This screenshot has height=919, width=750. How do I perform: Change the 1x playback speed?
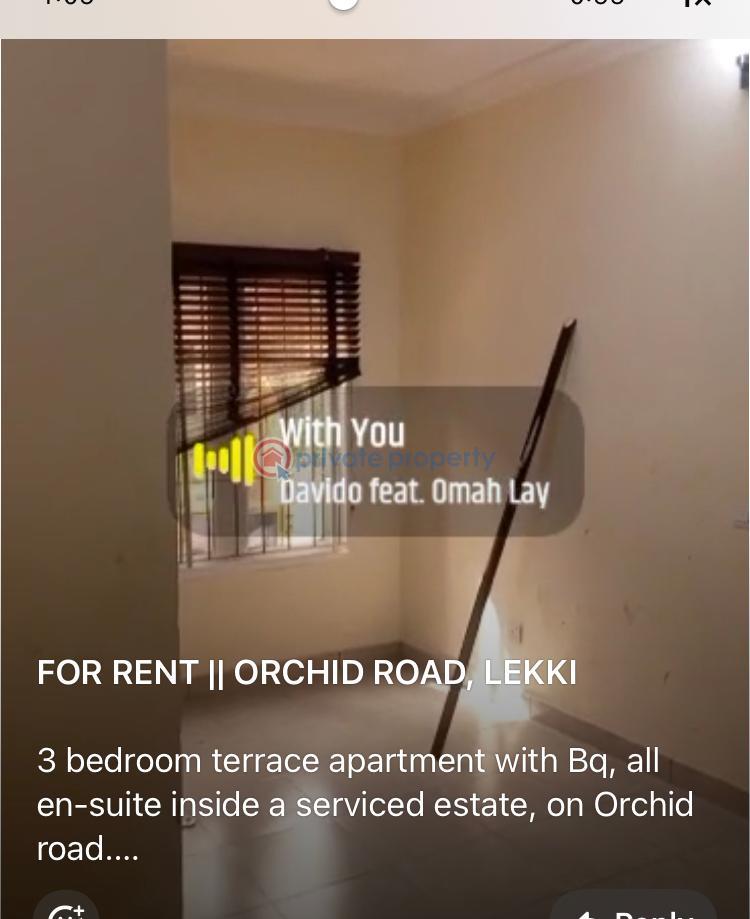696,3
